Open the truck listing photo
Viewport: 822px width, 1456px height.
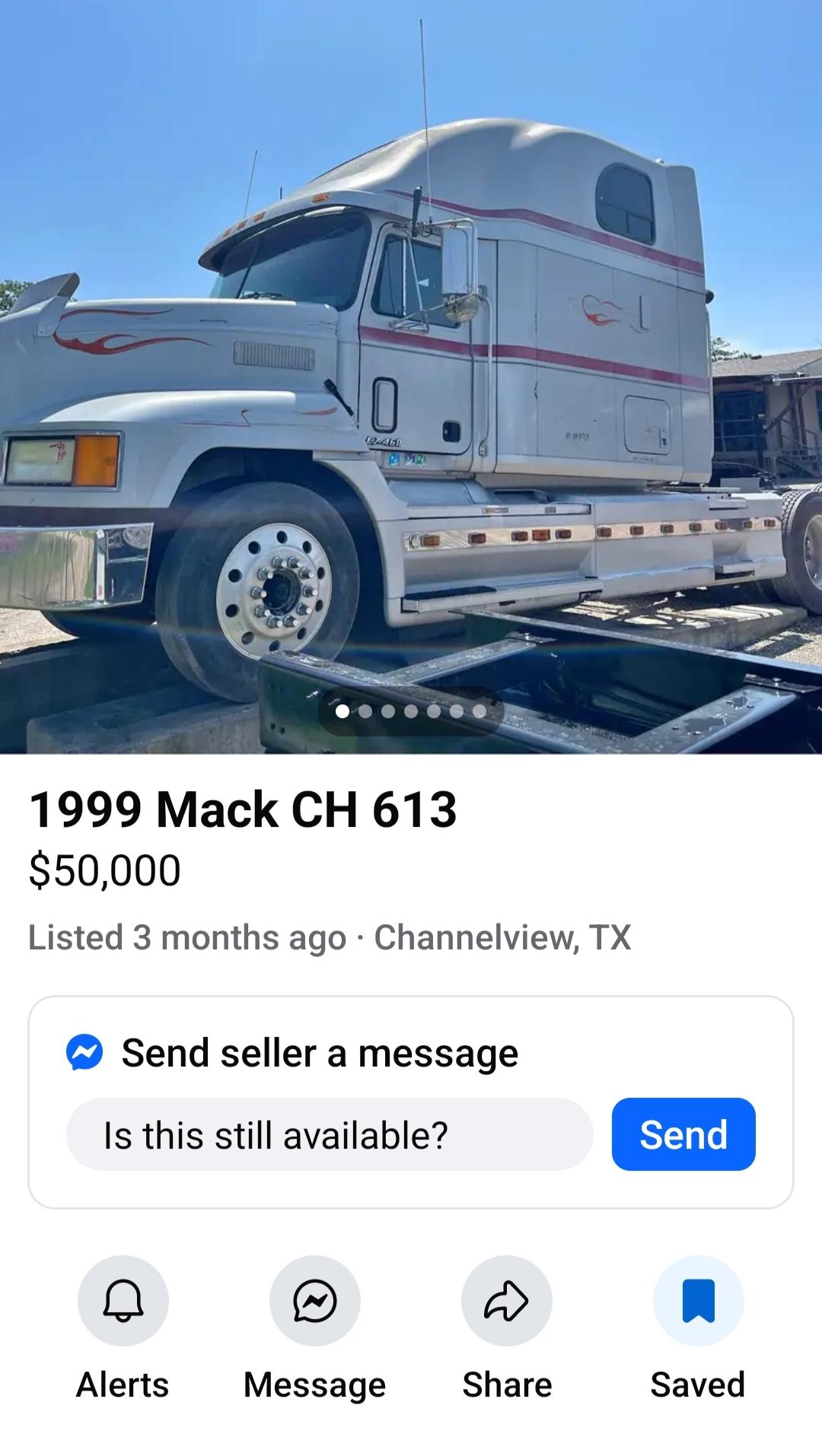tap(411, 377)
